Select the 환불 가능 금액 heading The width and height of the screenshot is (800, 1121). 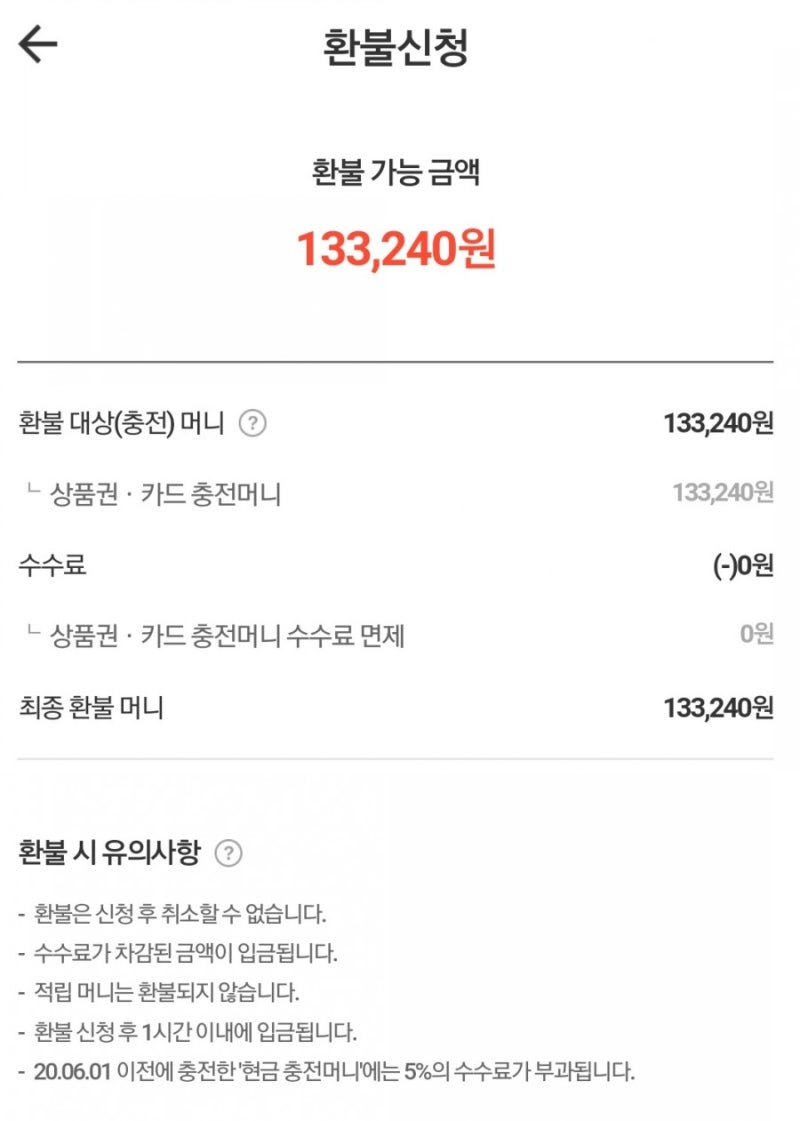point(398,170)
